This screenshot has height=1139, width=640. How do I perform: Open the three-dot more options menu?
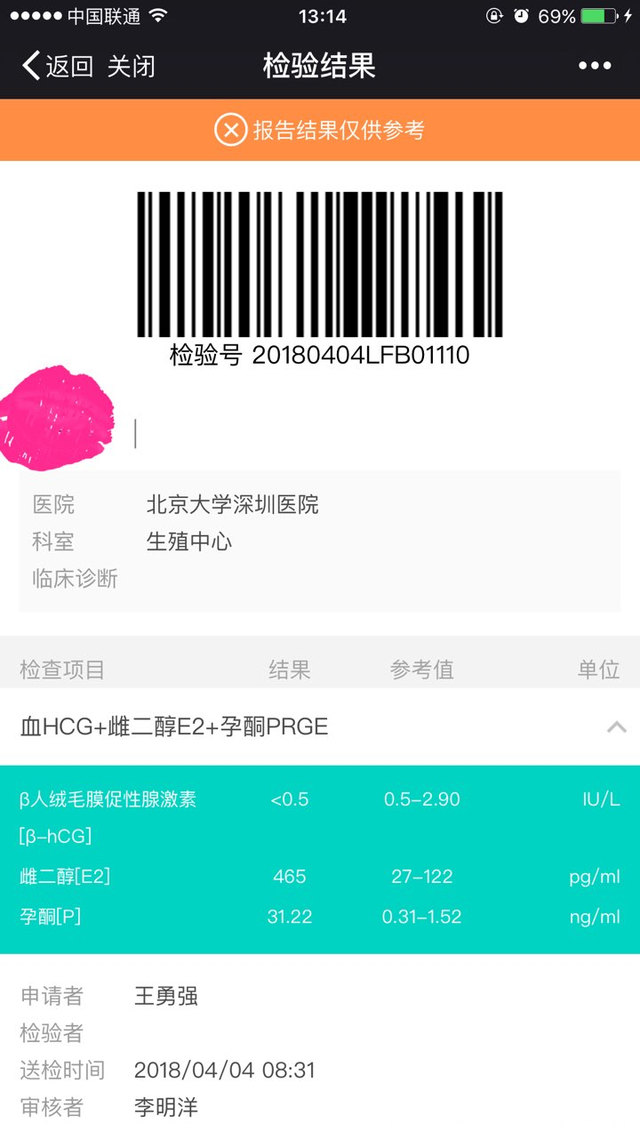pyautogui.click(x=594, y=67)
